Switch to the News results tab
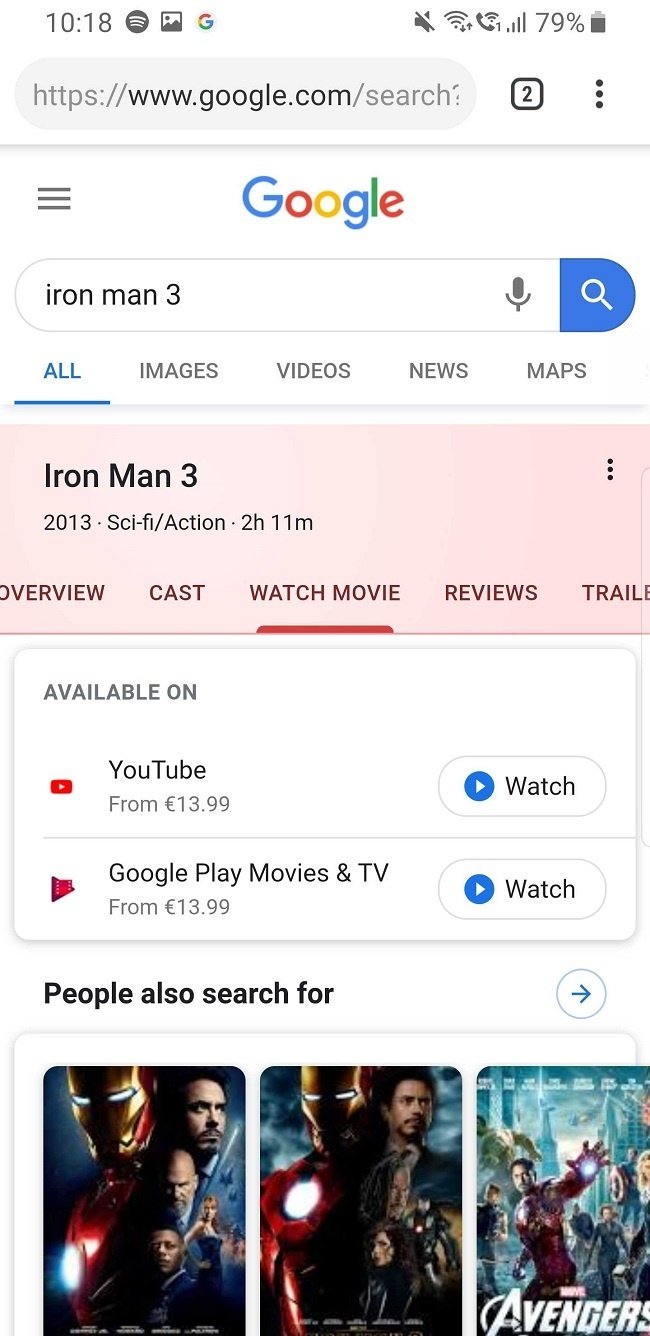The height and width of the screenshot is (1336, 650). pos(438,371)
